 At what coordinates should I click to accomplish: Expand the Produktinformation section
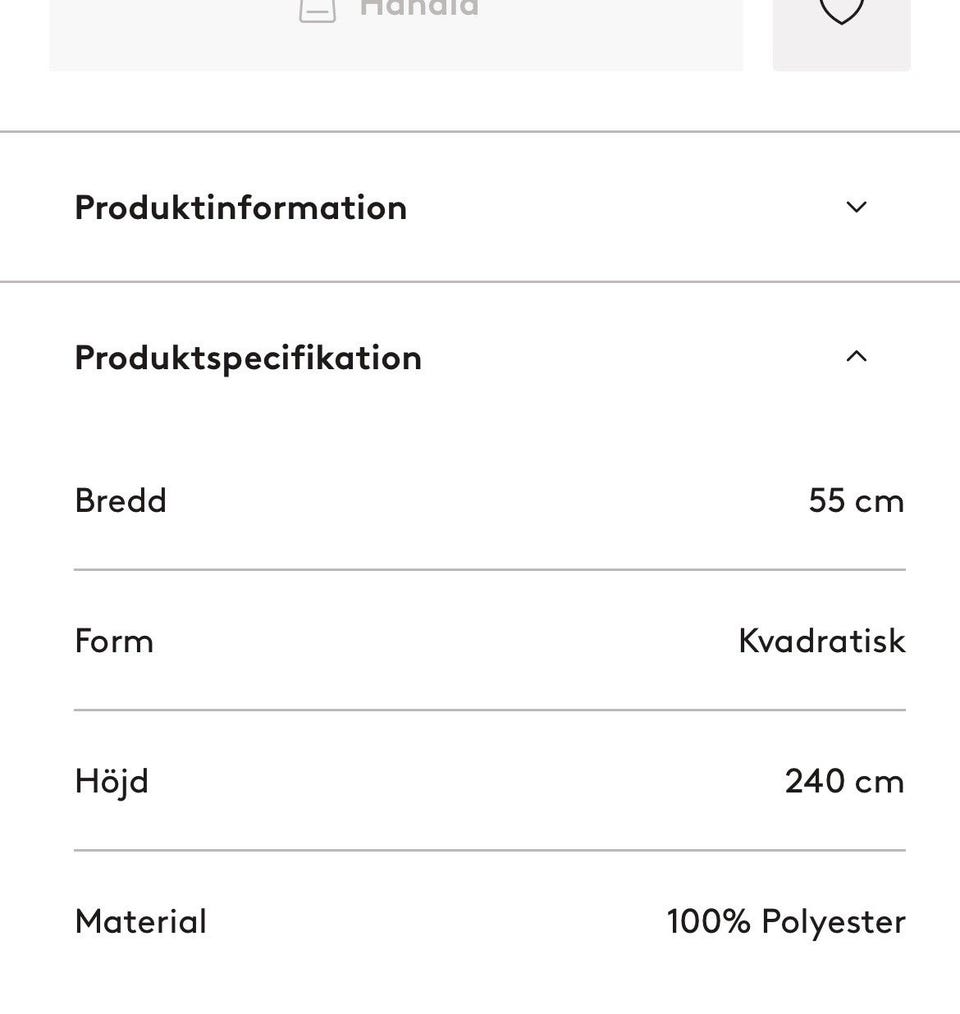856,207
